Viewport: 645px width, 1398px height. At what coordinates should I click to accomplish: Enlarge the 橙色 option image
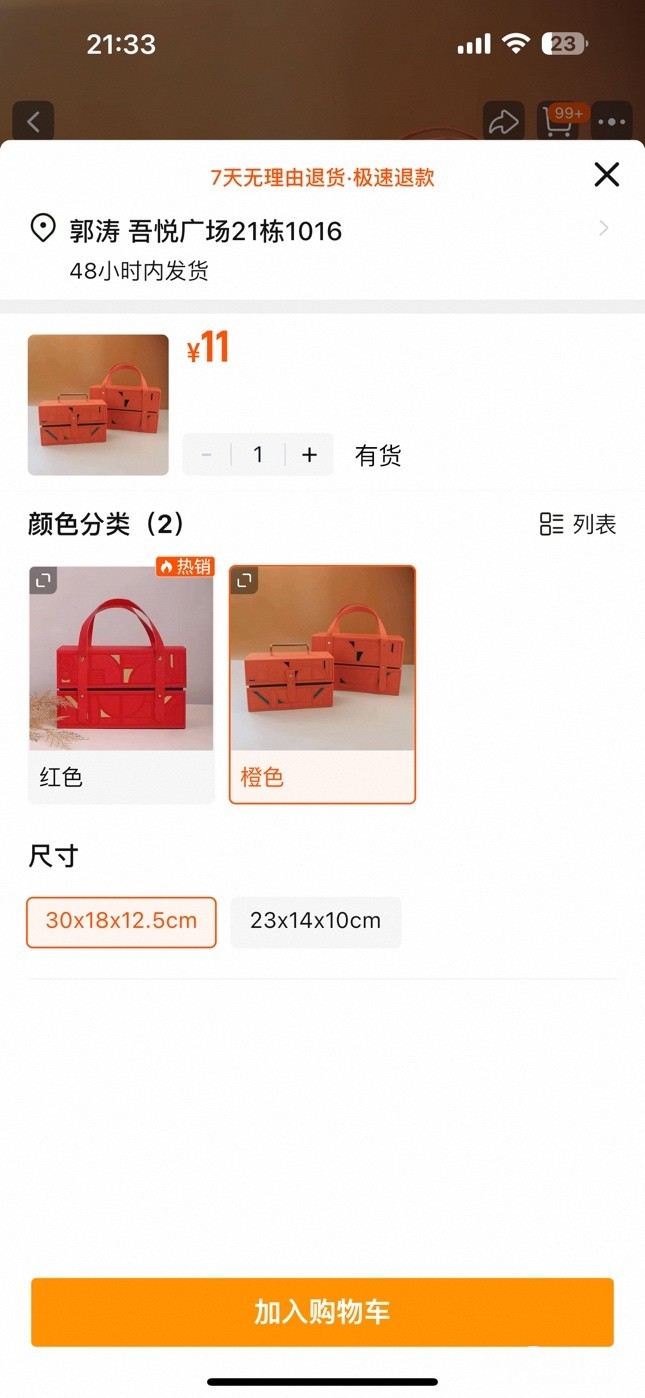point(244,580)
